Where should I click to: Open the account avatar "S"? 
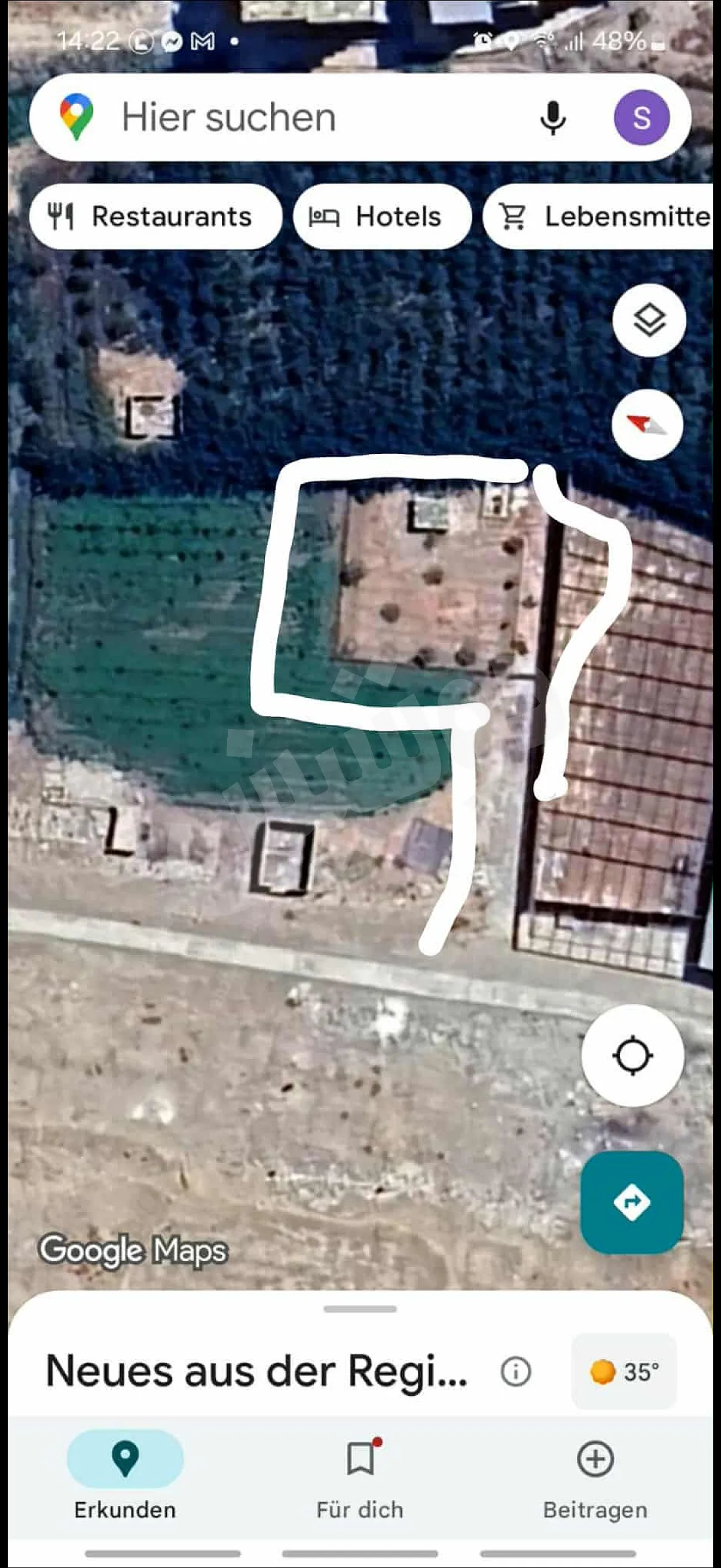pyautogui.click(x=641, y=117)
